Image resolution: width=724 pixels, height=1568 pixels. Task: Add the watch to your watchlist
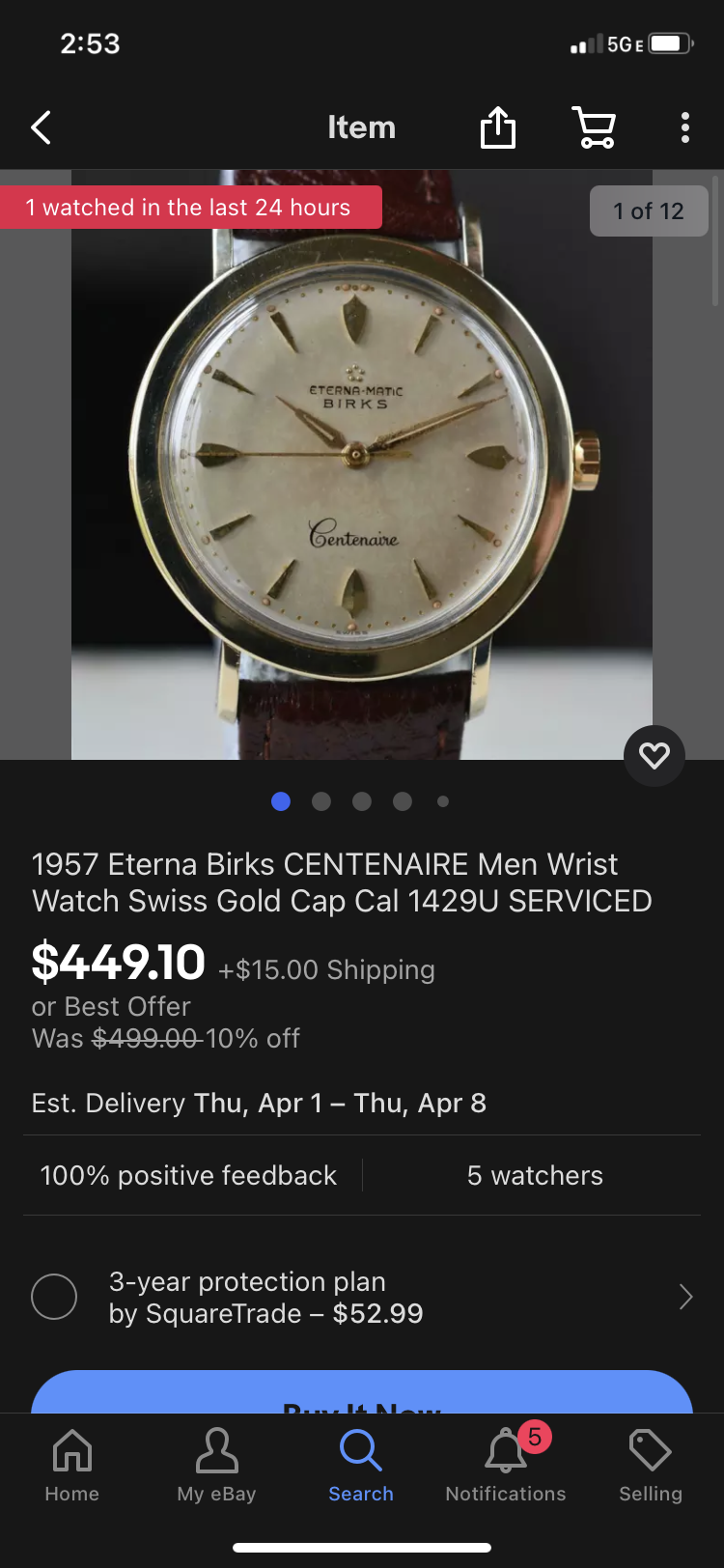tap(654, 755)
